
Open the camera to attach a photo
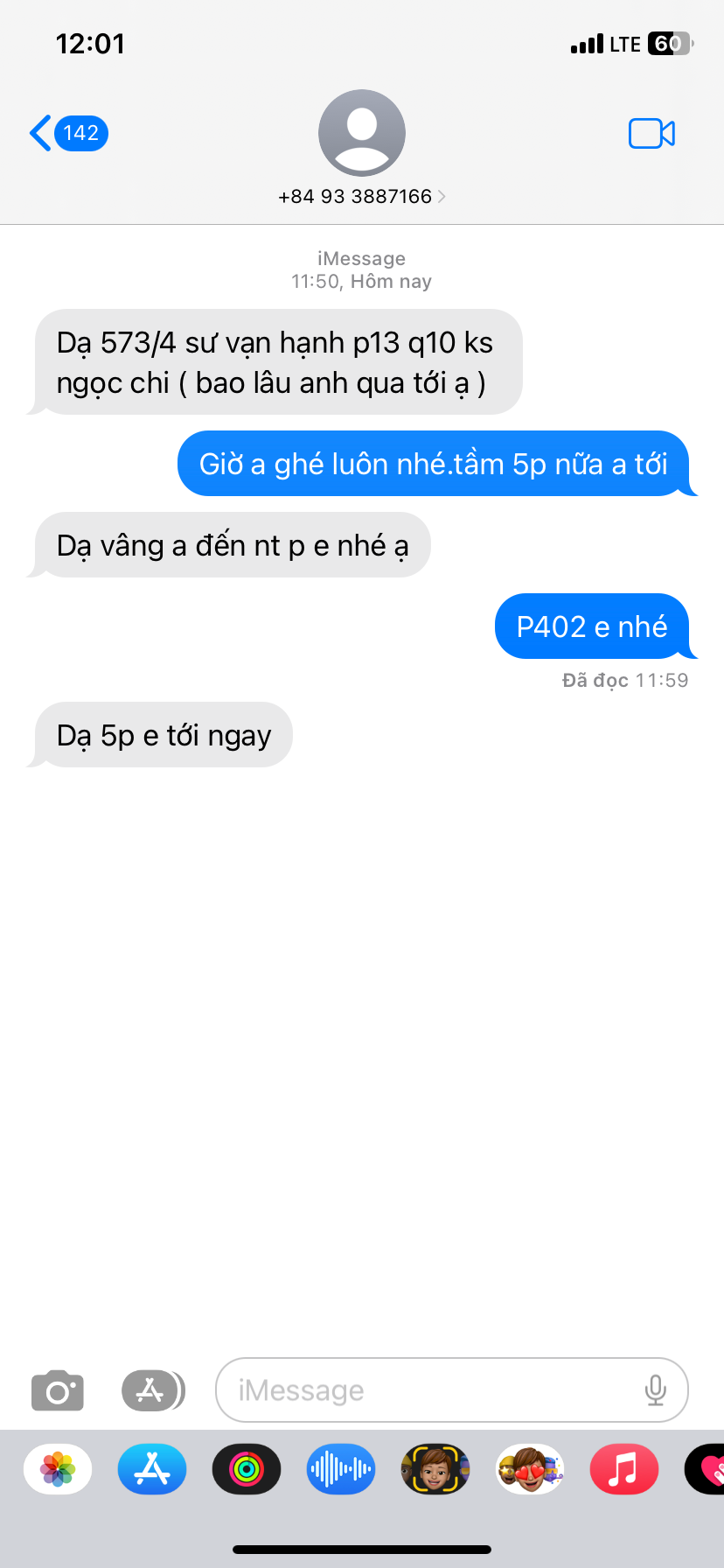pos(58,1389)
